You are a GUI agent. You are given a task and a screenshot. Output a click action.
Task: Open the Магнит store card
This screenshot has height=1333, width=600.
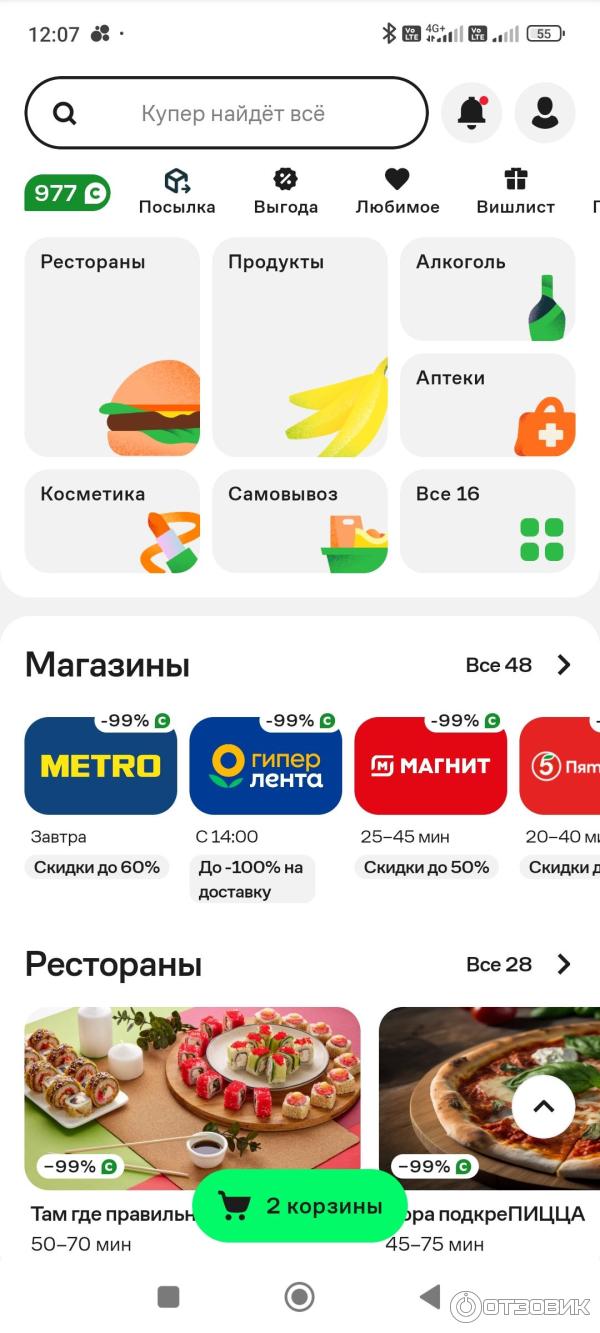pos(430,766)
